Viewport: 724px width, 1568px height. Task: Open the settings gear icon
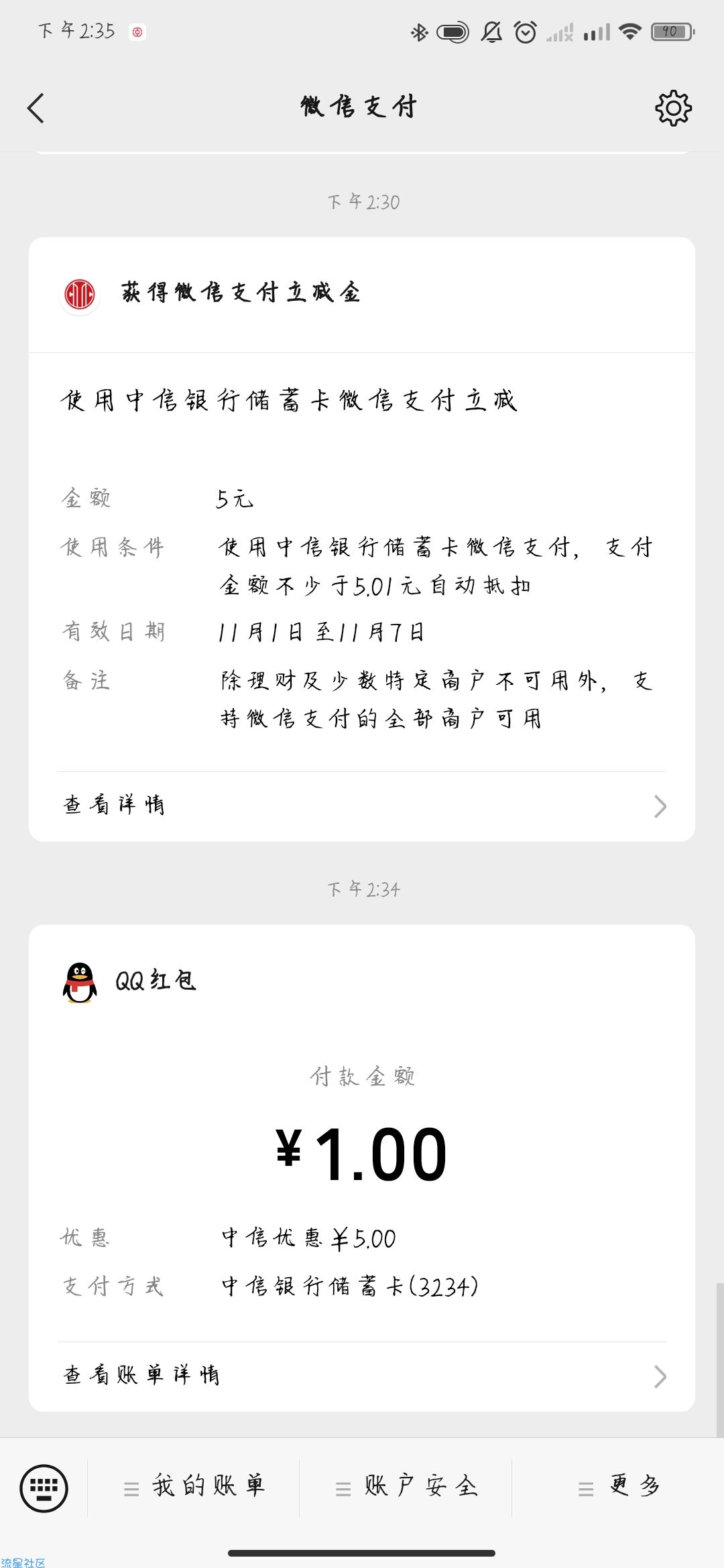click(x=673, y=108)
